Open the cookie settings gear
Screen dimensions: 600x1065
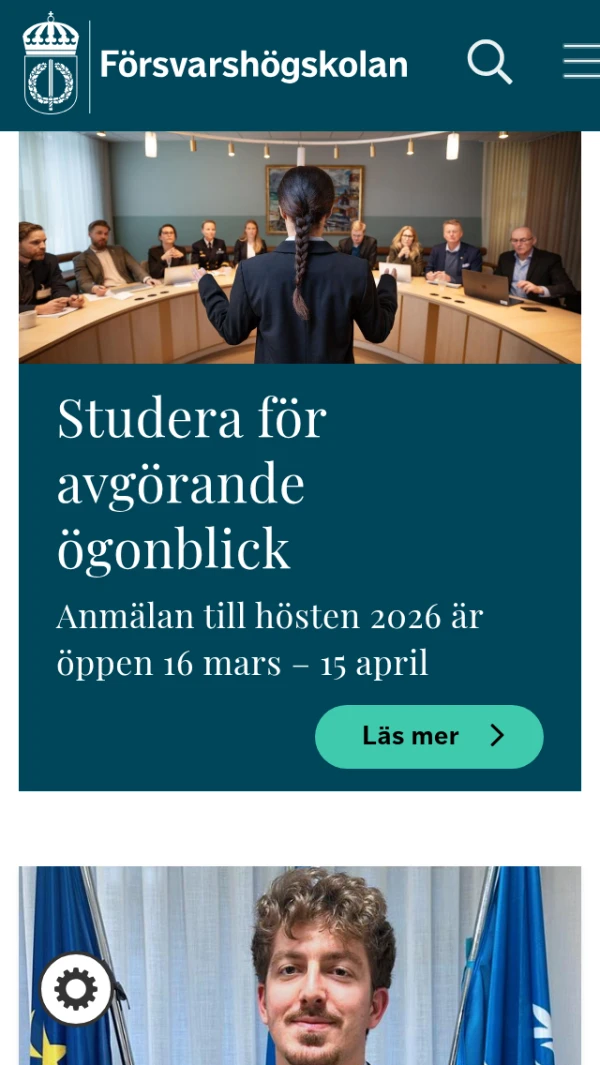pos(76,990)
